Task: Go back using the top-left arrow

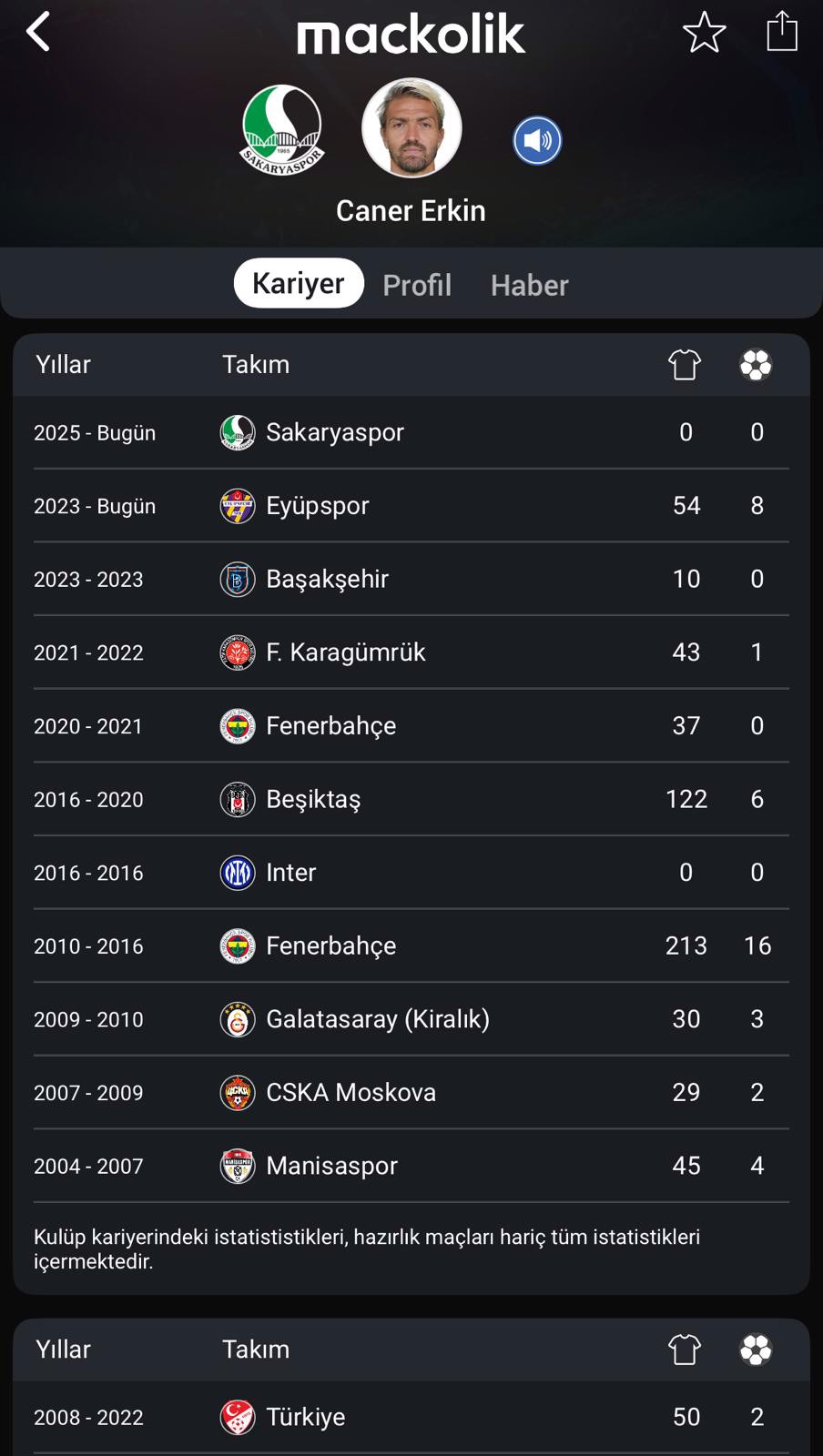Action: pyautogui.click(x=38, y=32)
